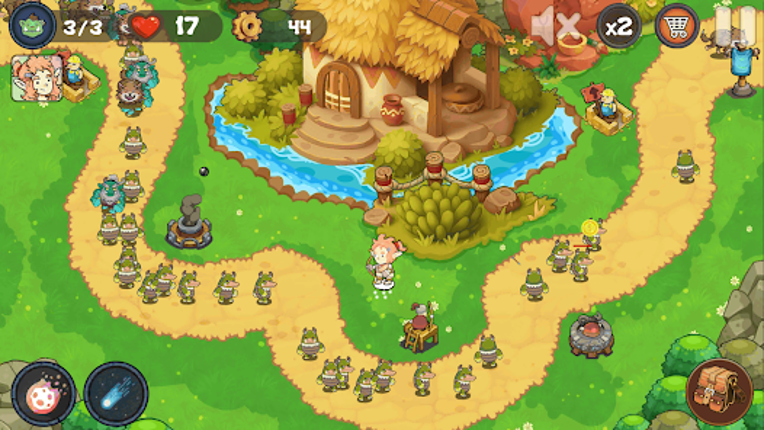Select the smoking cannon tower near the path
The image size is (764, 430).
tap(188, 224)
